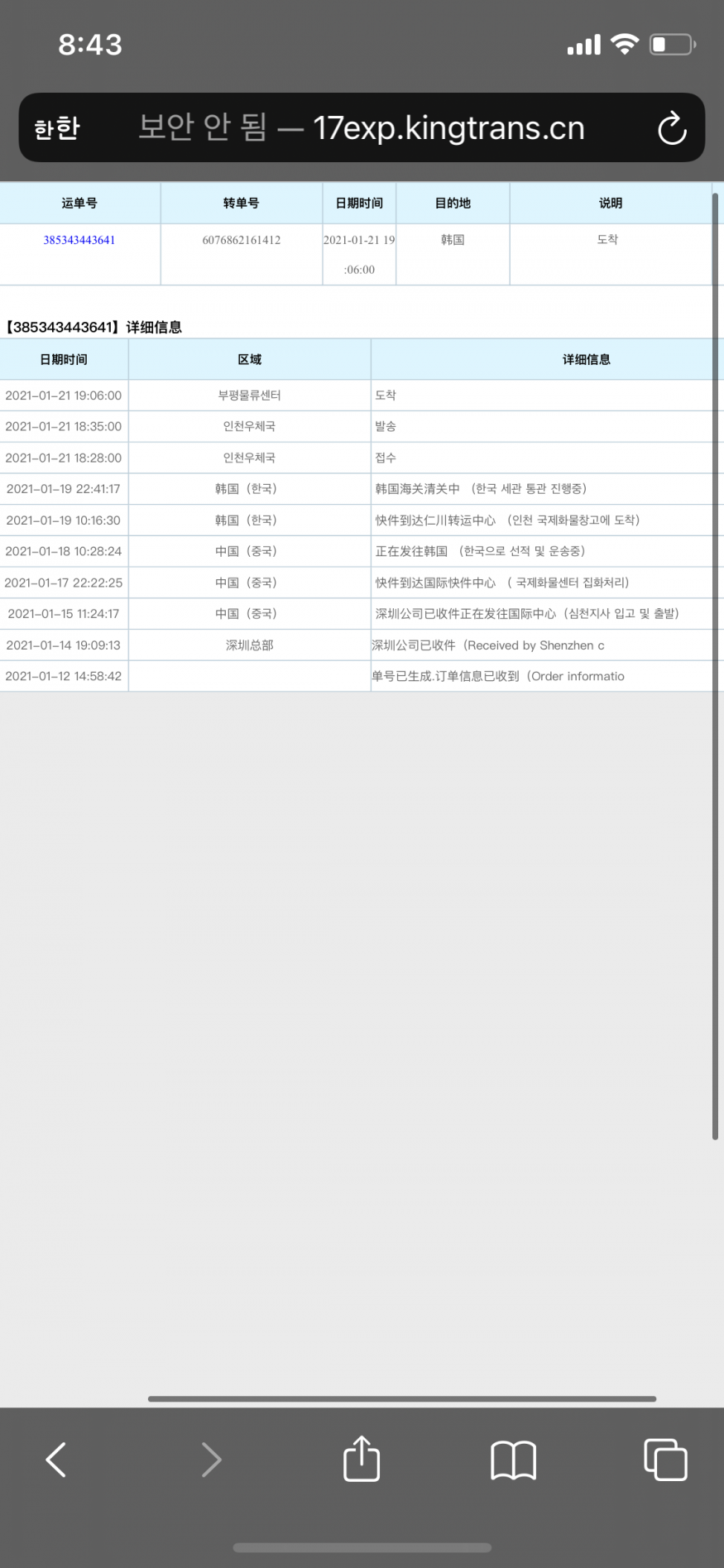Reload the page with the refresh icon
The image size is (724, 1568).
coord(671,128)
